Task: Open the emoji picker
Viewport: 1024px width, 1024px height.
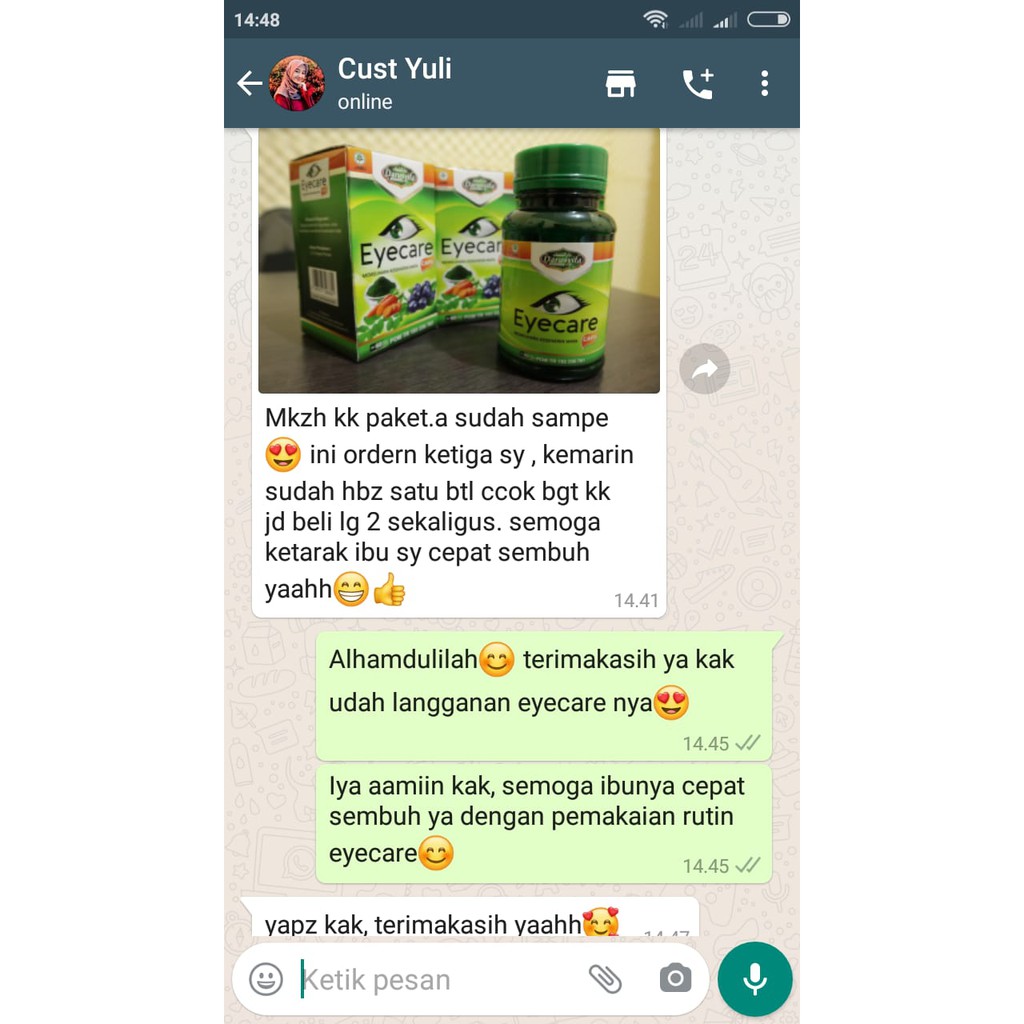Action: click(x=266, y=979)
